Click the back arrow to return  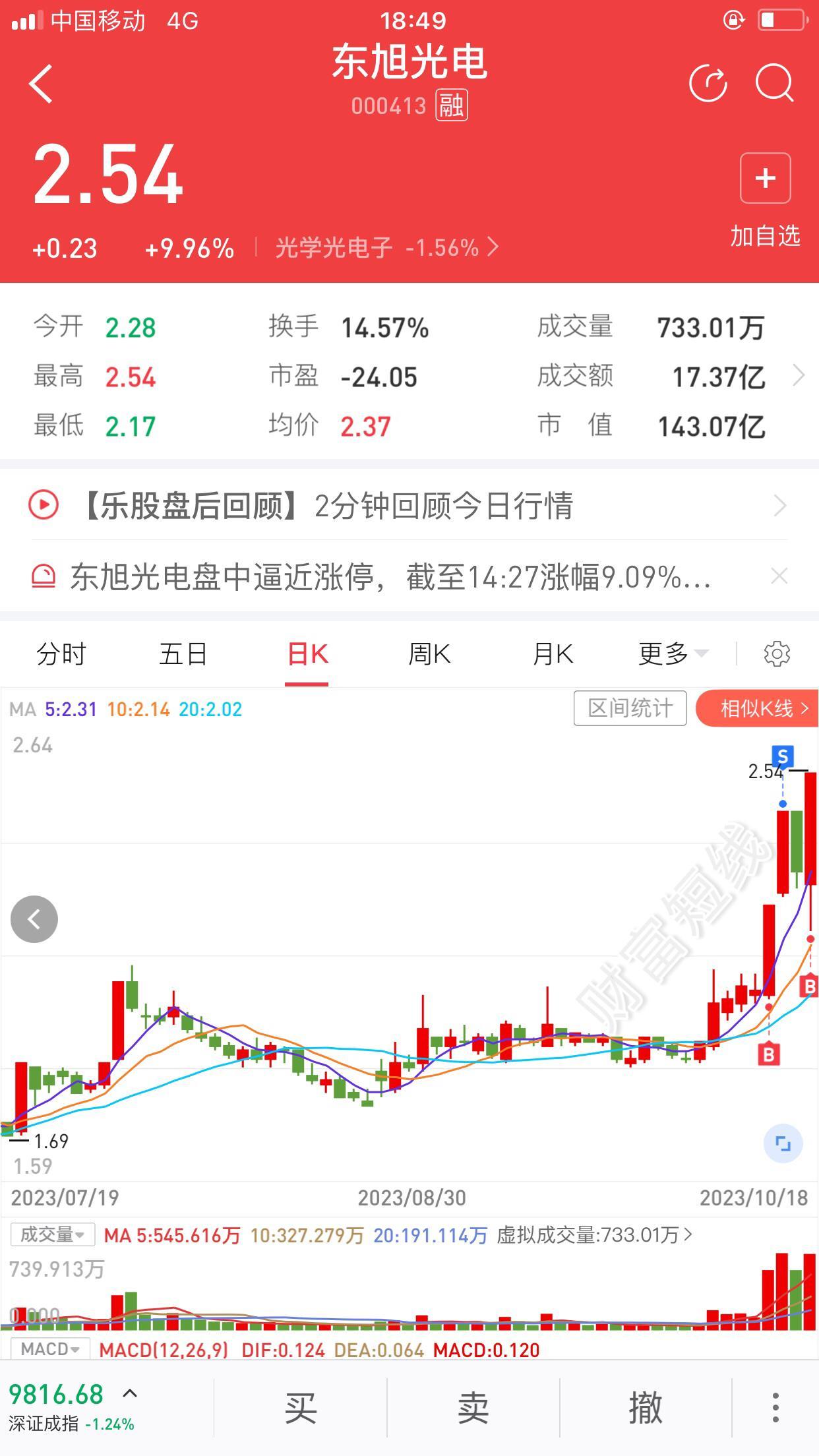[40, 84]
